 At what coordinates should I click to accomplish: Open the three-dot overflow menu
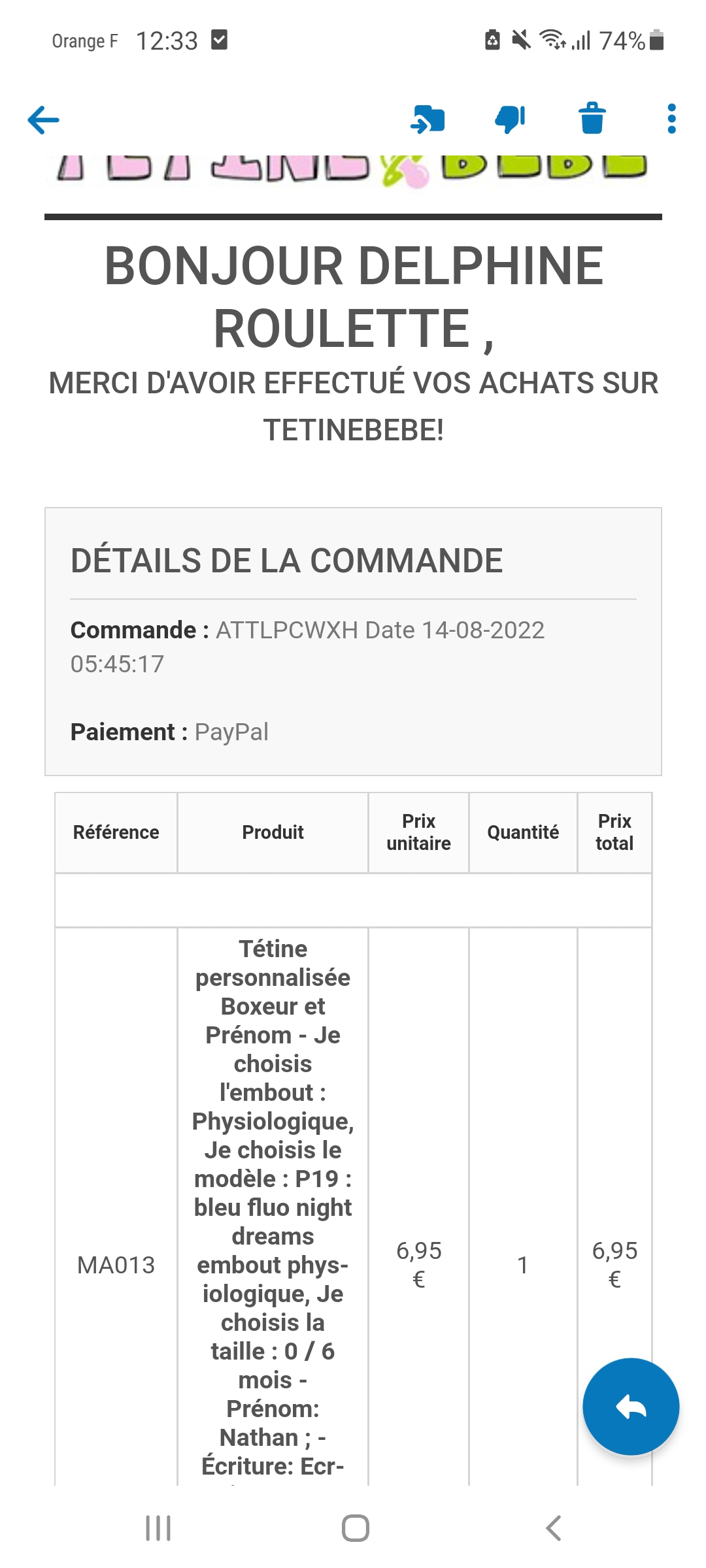click(671, 119)
